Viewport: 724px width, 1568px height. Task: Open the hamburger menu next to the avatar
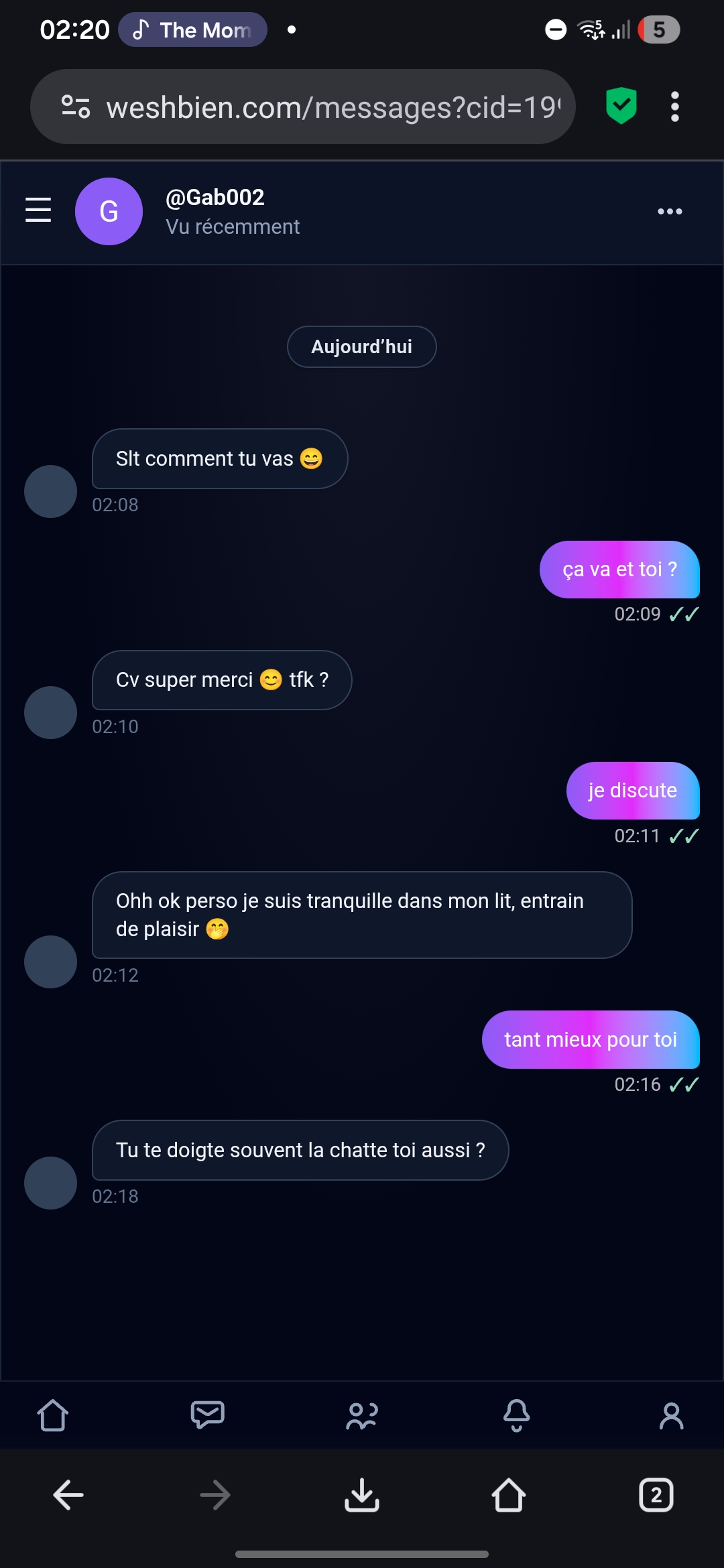pos(38,211)
